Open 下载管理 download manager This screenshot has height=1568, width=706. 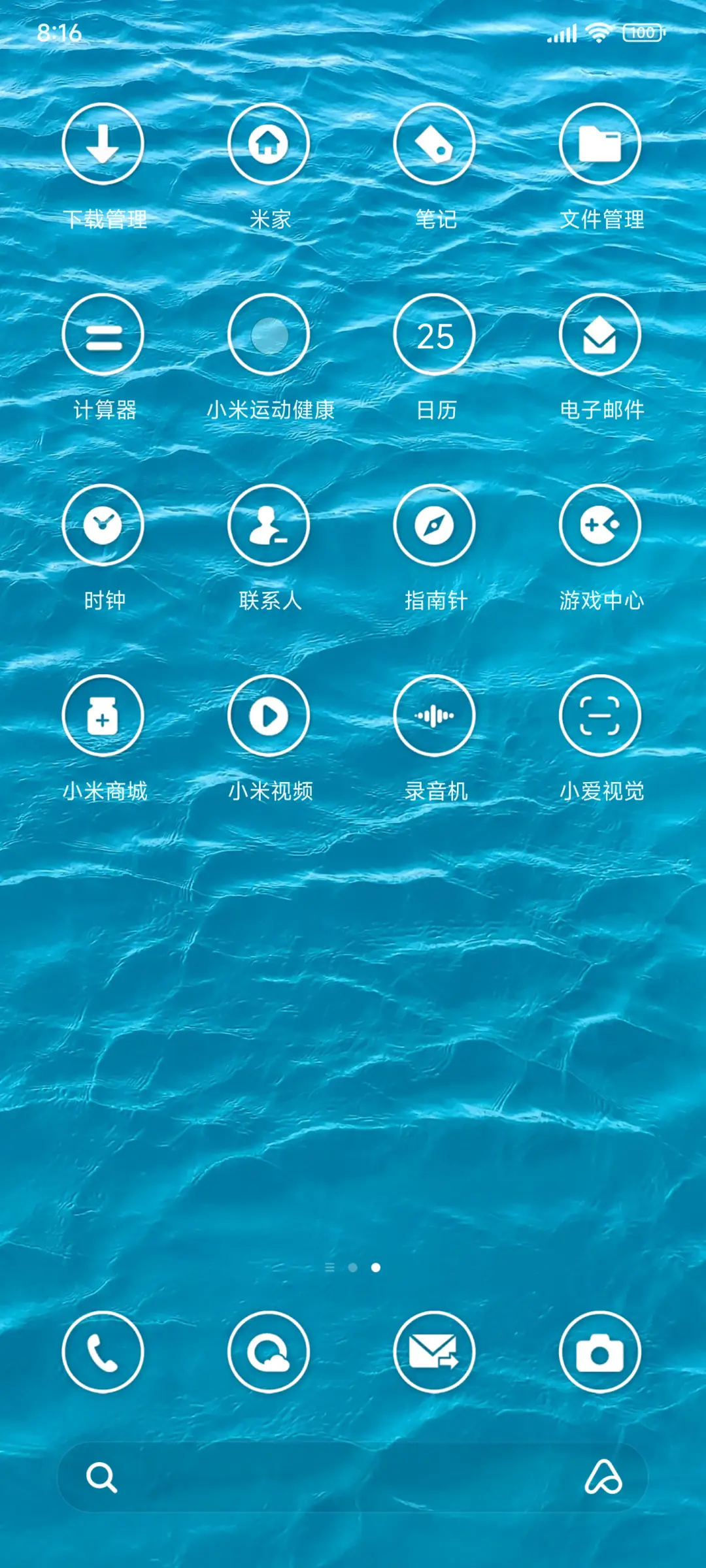tap(103, 144)
